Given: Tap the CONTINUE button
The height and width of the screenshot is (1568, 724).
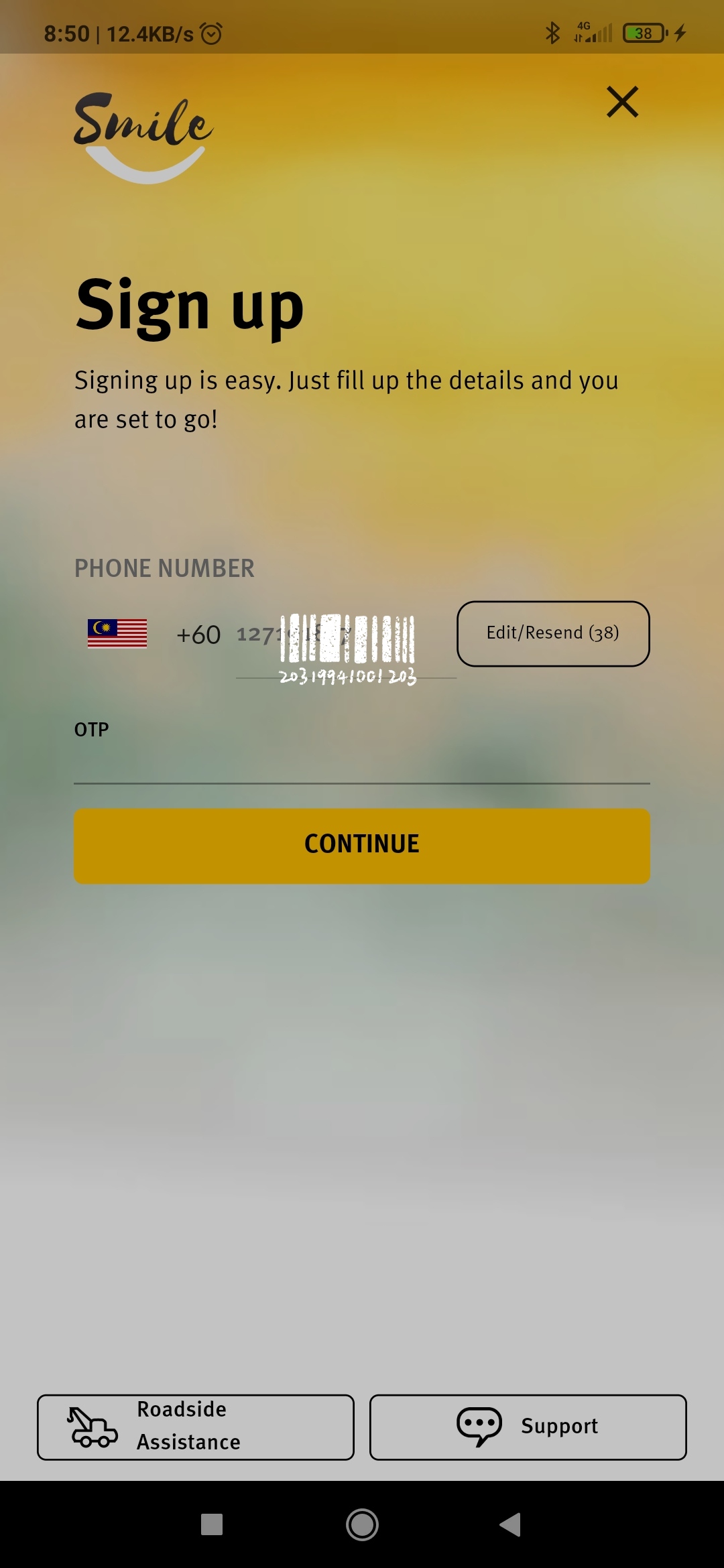Looking at the screenshot, I should click(x=362, y=846).
